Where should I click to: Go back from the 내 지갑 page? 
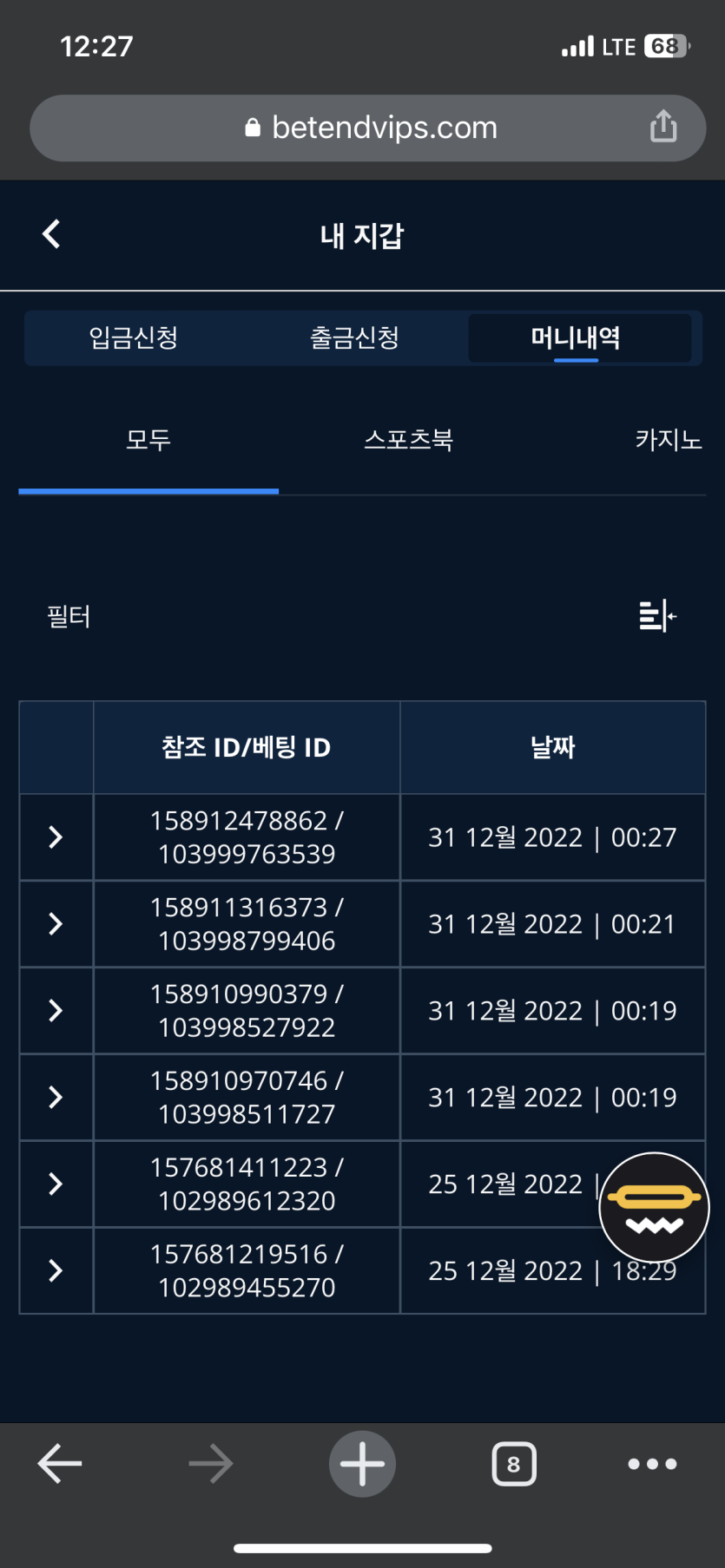(x=51, y=234)
